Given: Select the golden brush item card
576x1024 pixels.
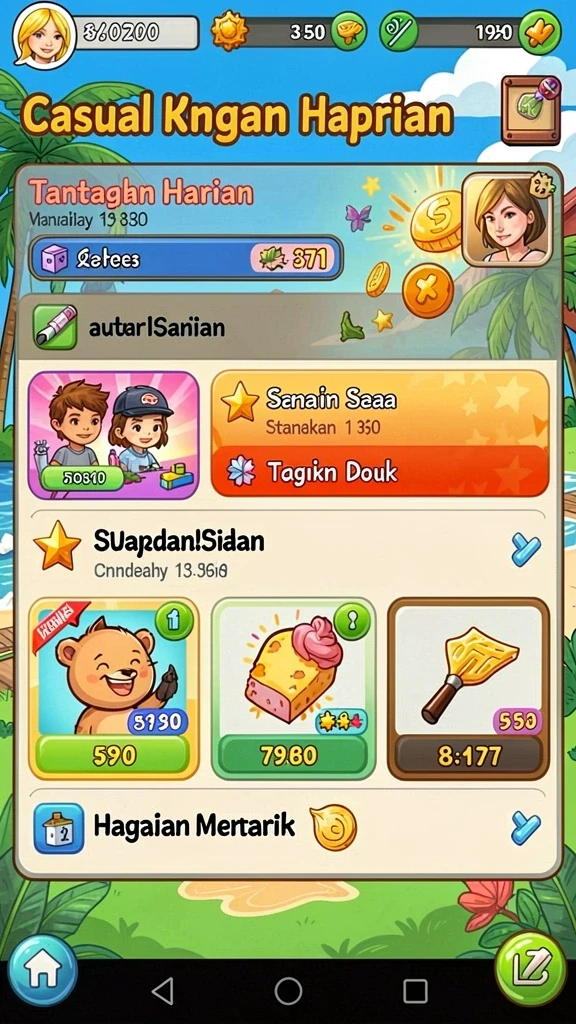Looking at the screenshot, I should click(x=468, y=688).
